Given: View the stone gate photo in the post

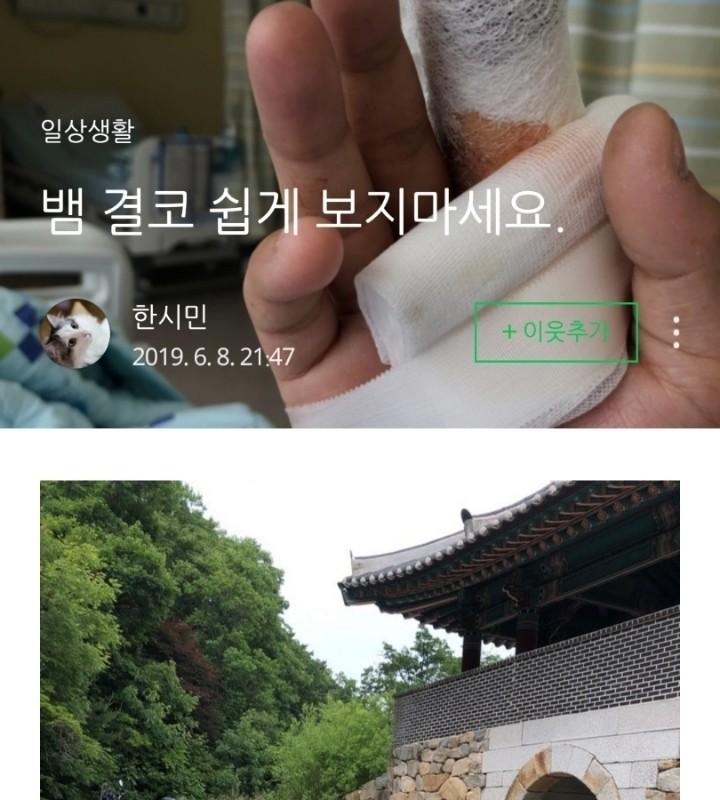Looking at the screenshot, I should pyautogui.click(x=360, y=640).
